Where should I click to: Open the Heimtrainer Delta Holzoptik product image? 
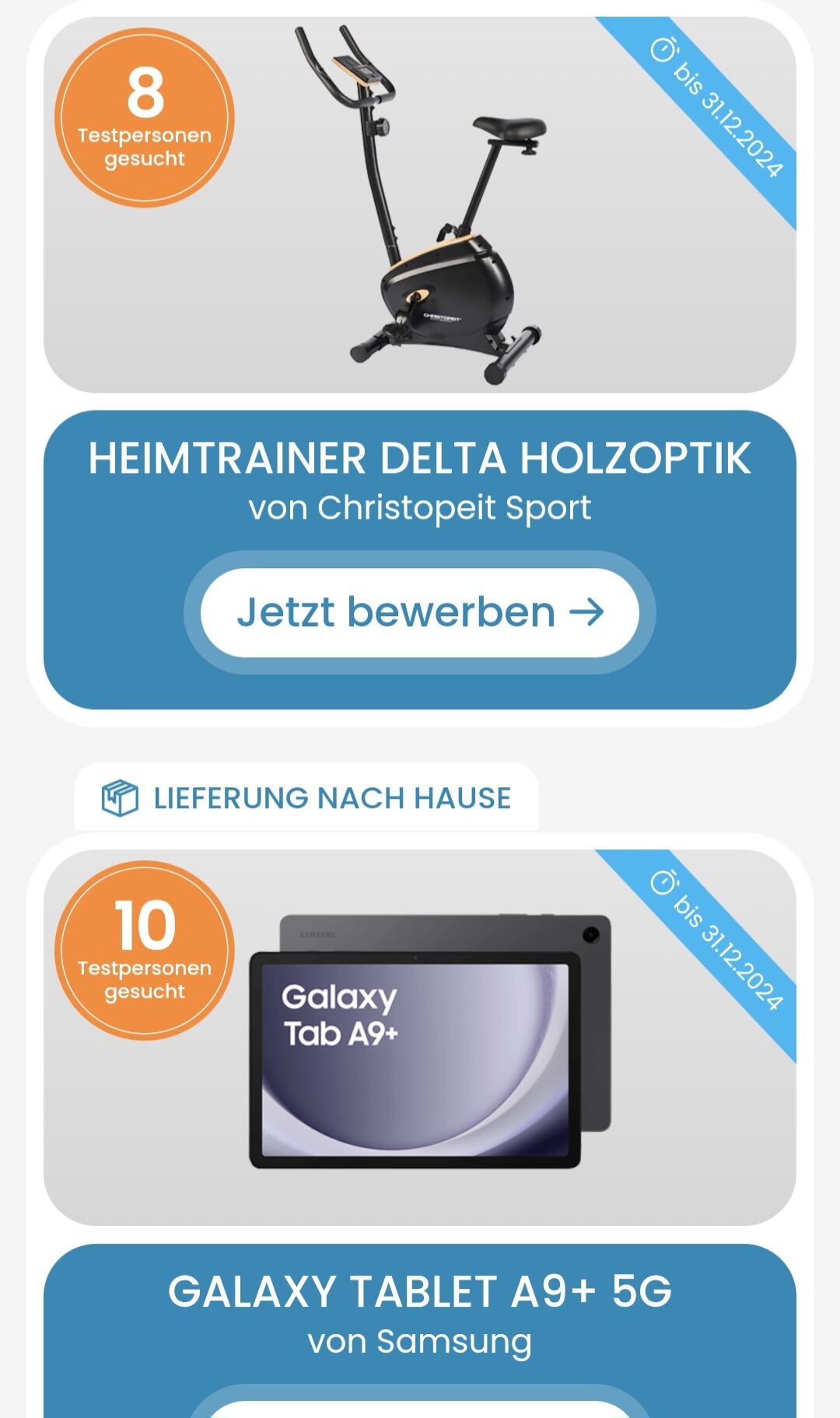tap(420, 205)
